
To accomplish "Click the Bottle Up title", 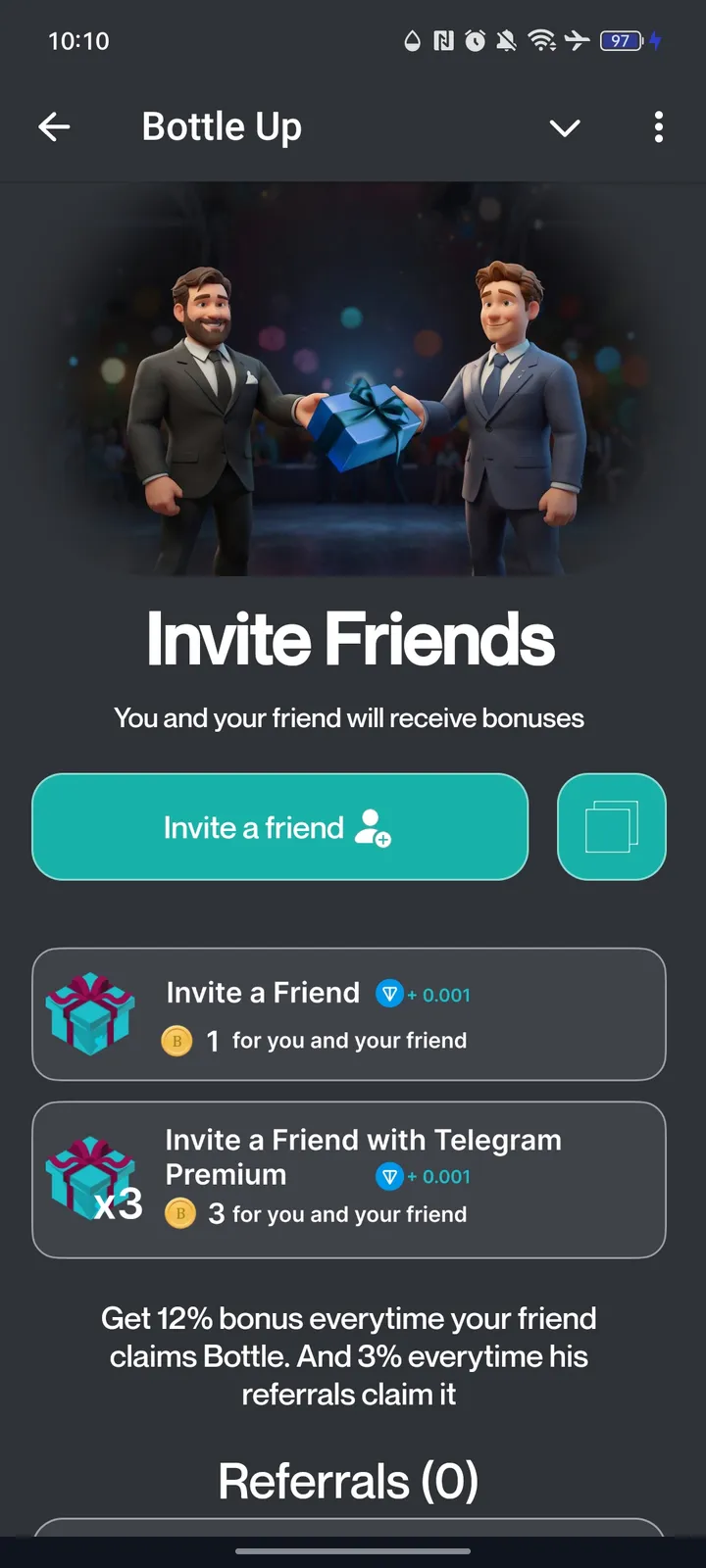I will [222, 126].
